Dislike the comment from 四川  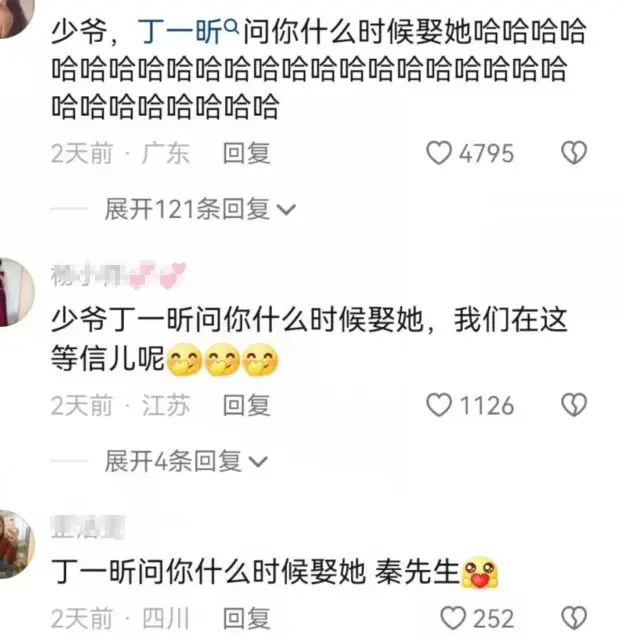click(573, 617)
